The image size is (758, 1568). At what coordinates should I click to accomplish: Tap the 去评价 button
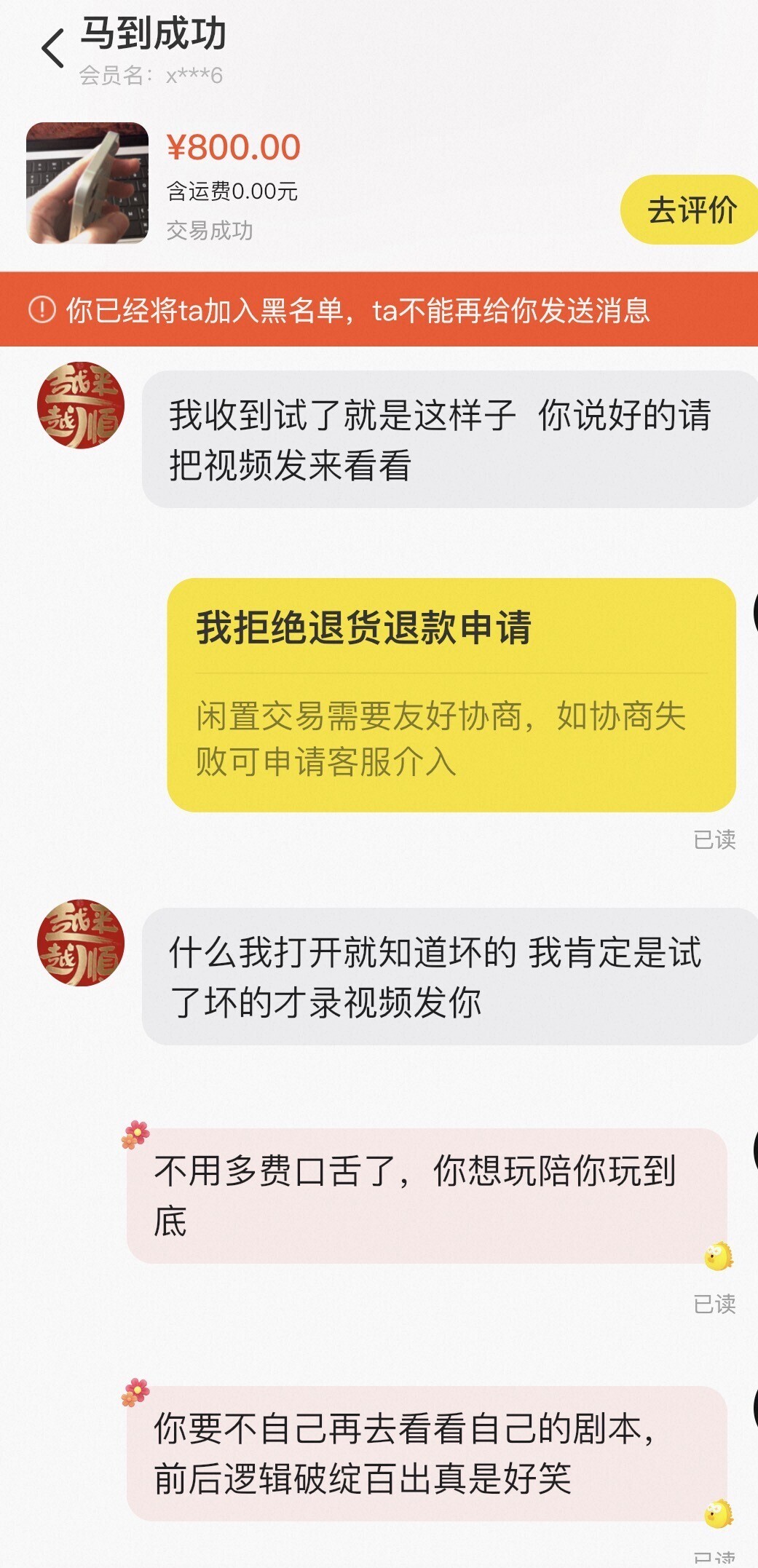pos(690,210)
